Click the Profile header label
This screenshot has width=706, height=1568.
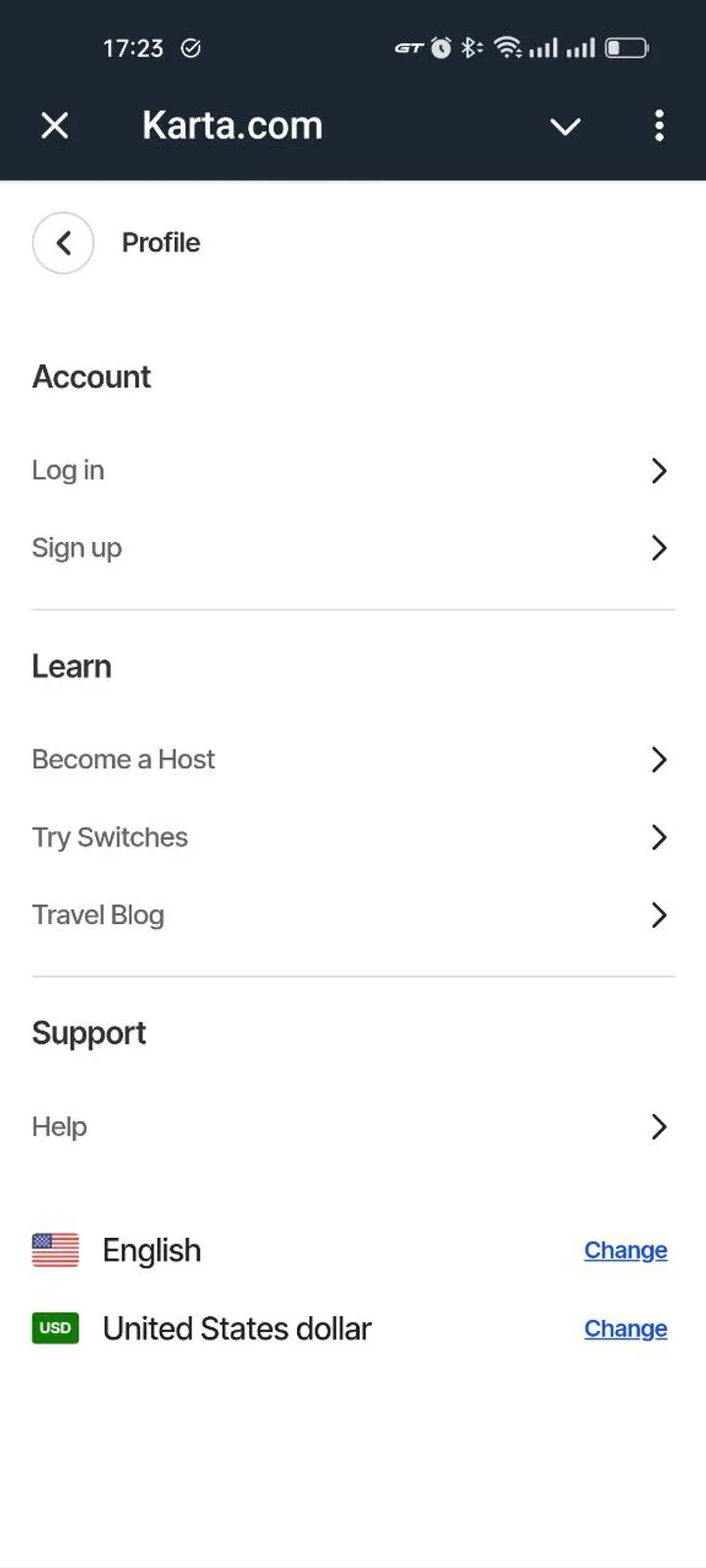[x=161, y=242]
